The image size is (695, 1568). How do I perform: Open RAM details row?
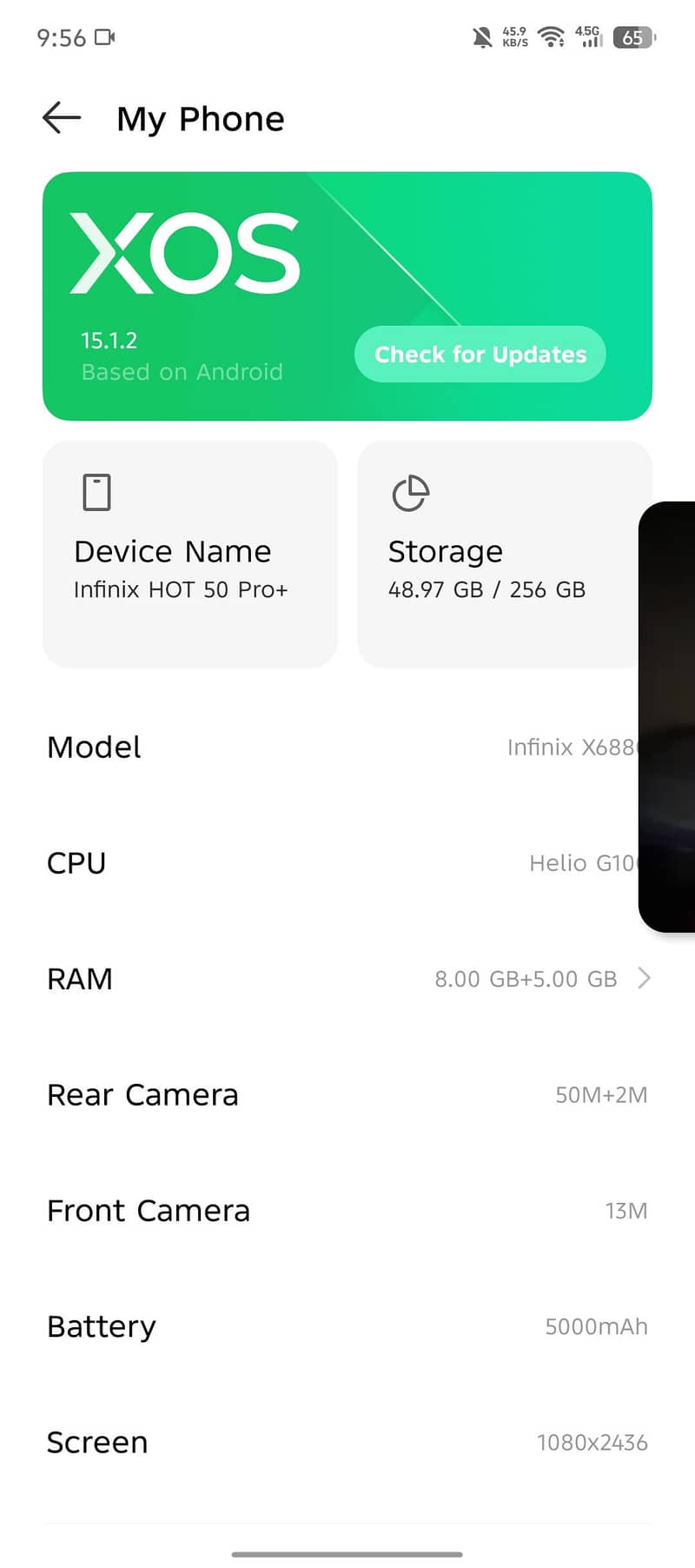(347, 979)
